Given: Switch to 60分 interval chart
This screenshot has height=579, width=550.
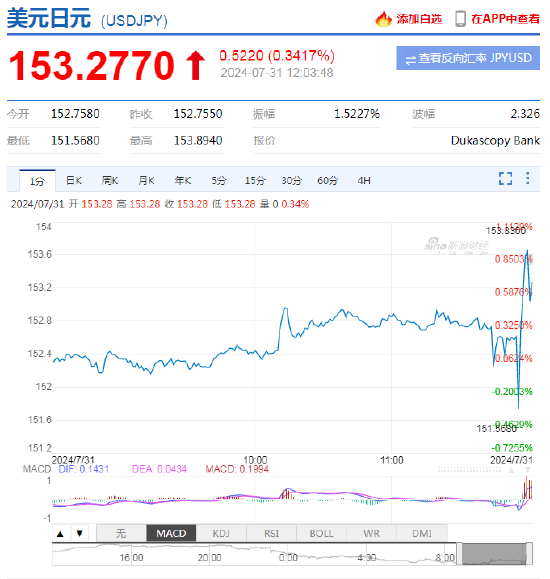Looking at the screenshot, I should pos(328,181).
